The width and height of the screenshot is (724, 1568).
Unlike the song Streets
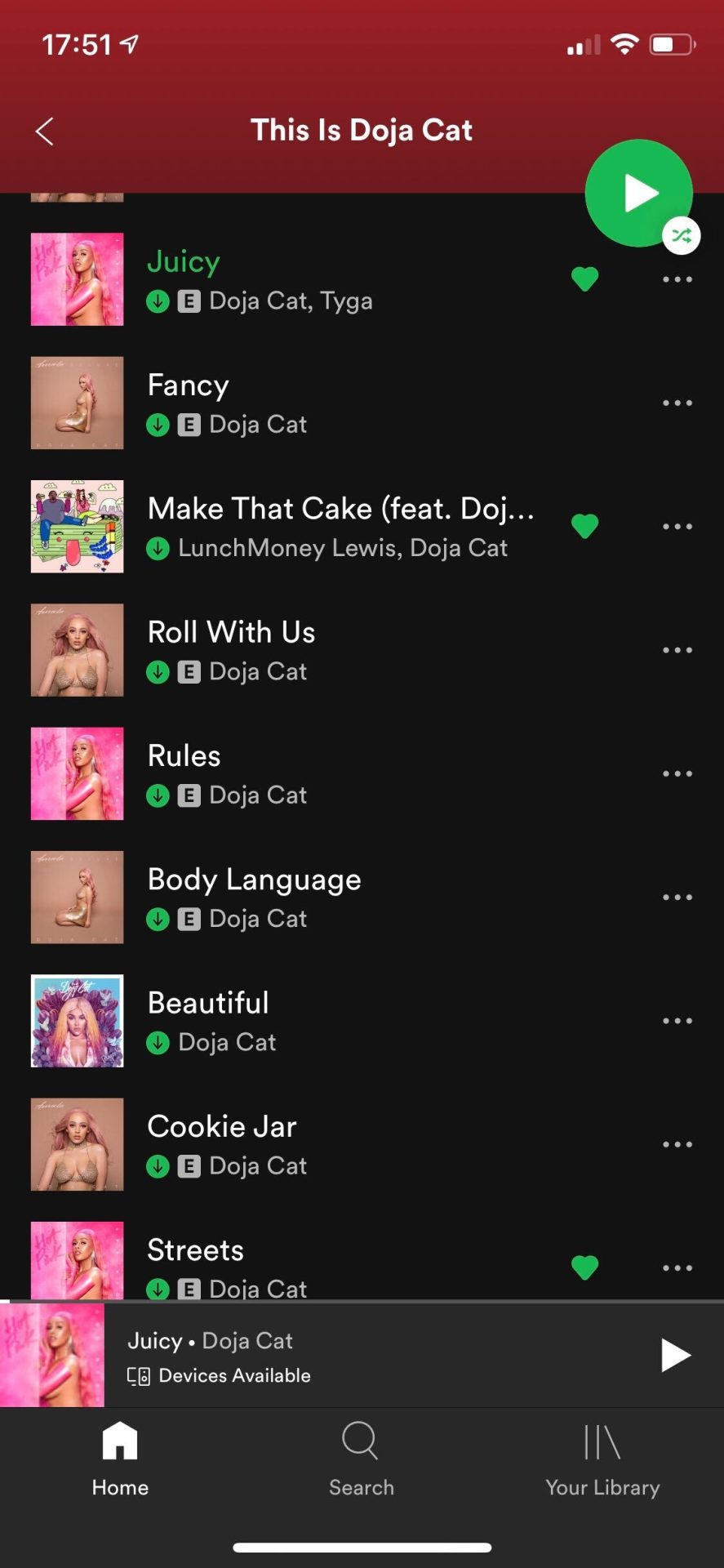584,1267
